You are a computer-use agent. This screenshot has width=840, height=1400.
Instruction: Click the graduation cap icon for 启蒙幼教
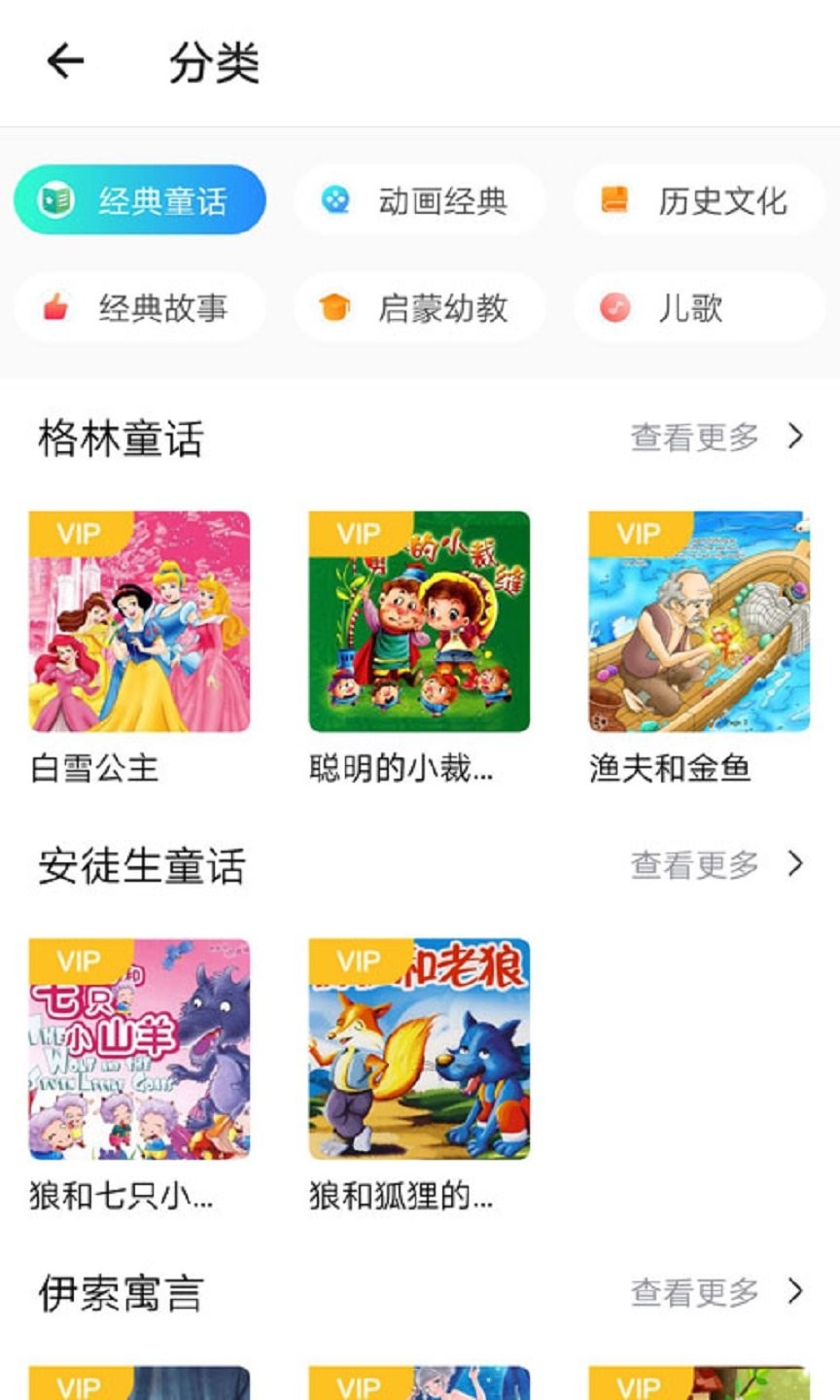point(333,308)
